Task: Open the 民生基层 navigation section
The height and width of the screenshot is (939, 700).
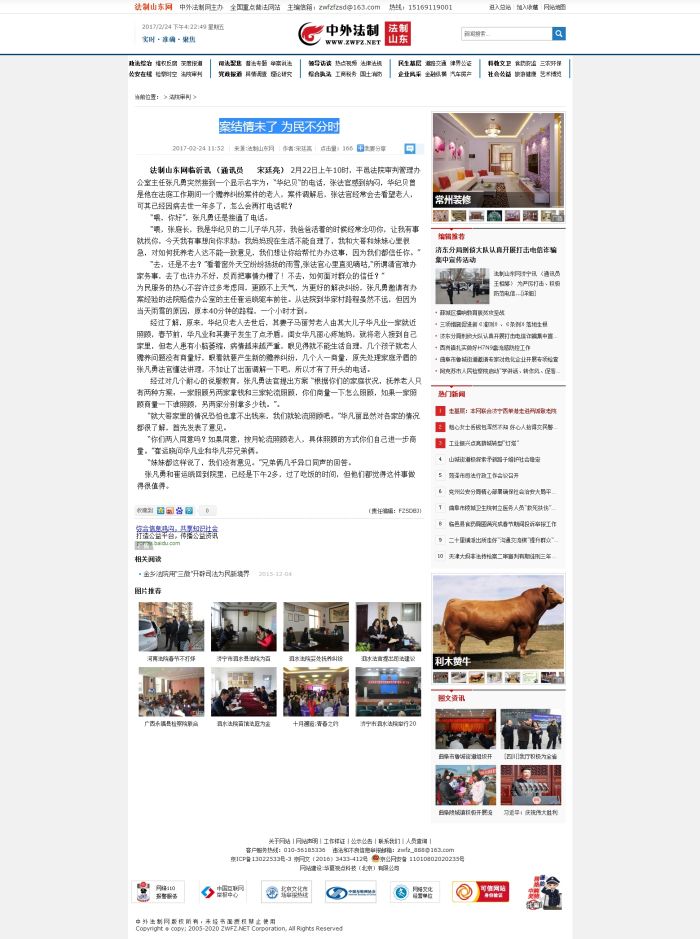Action: (409, 63)
